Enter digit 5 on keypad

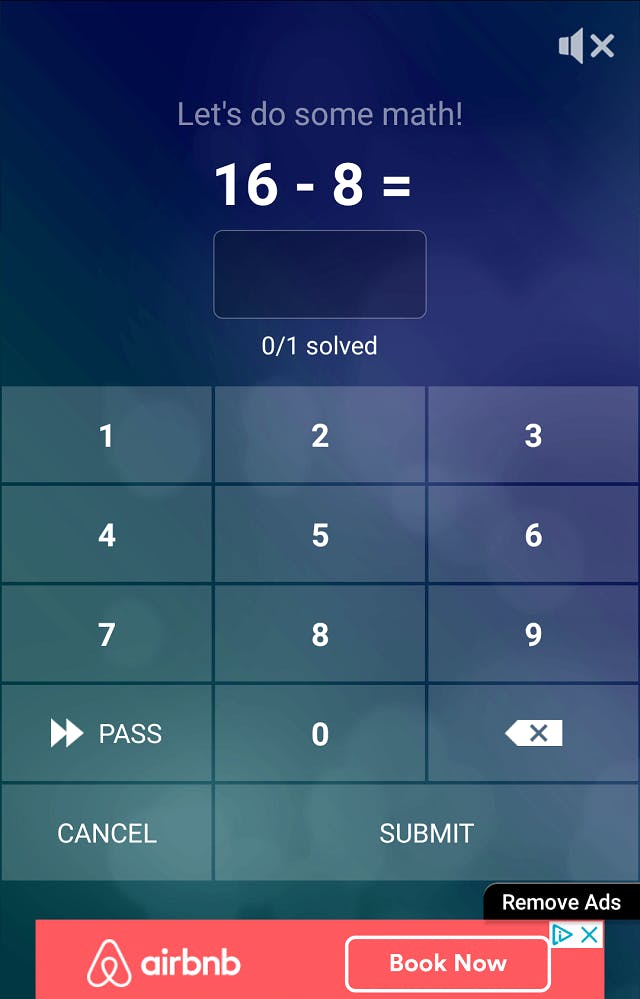320,535
